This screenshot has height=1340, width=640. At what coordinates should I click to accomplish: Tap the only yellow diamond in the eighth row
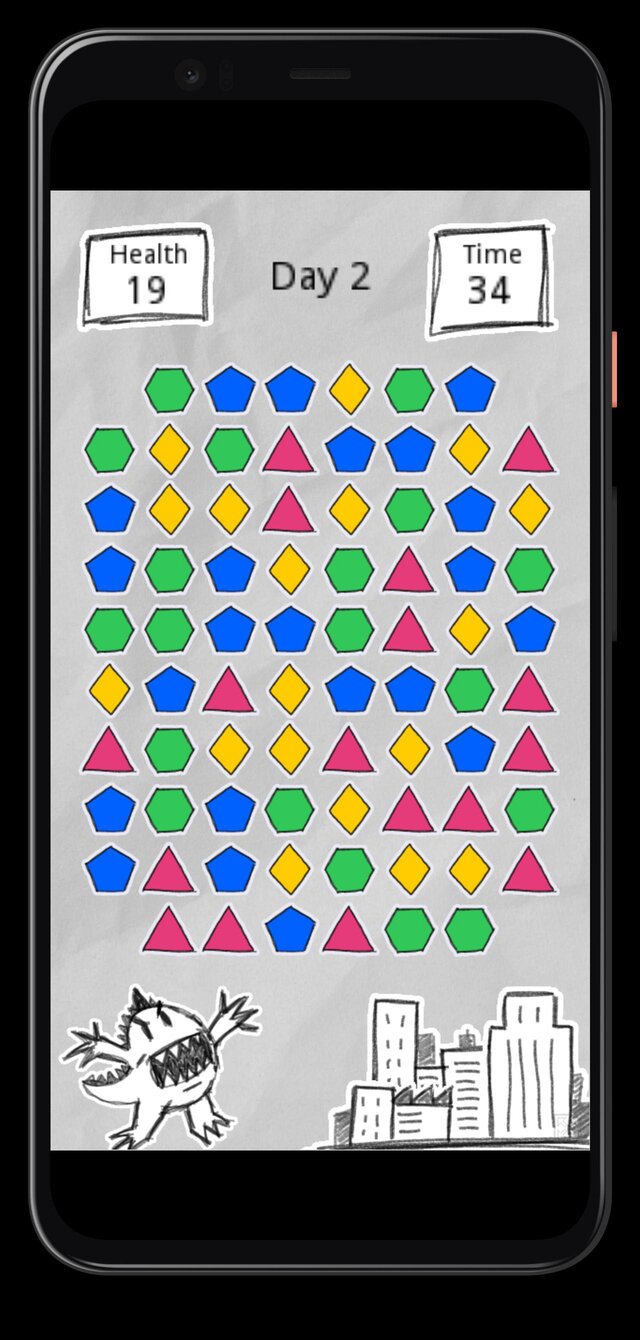[350, 809]
